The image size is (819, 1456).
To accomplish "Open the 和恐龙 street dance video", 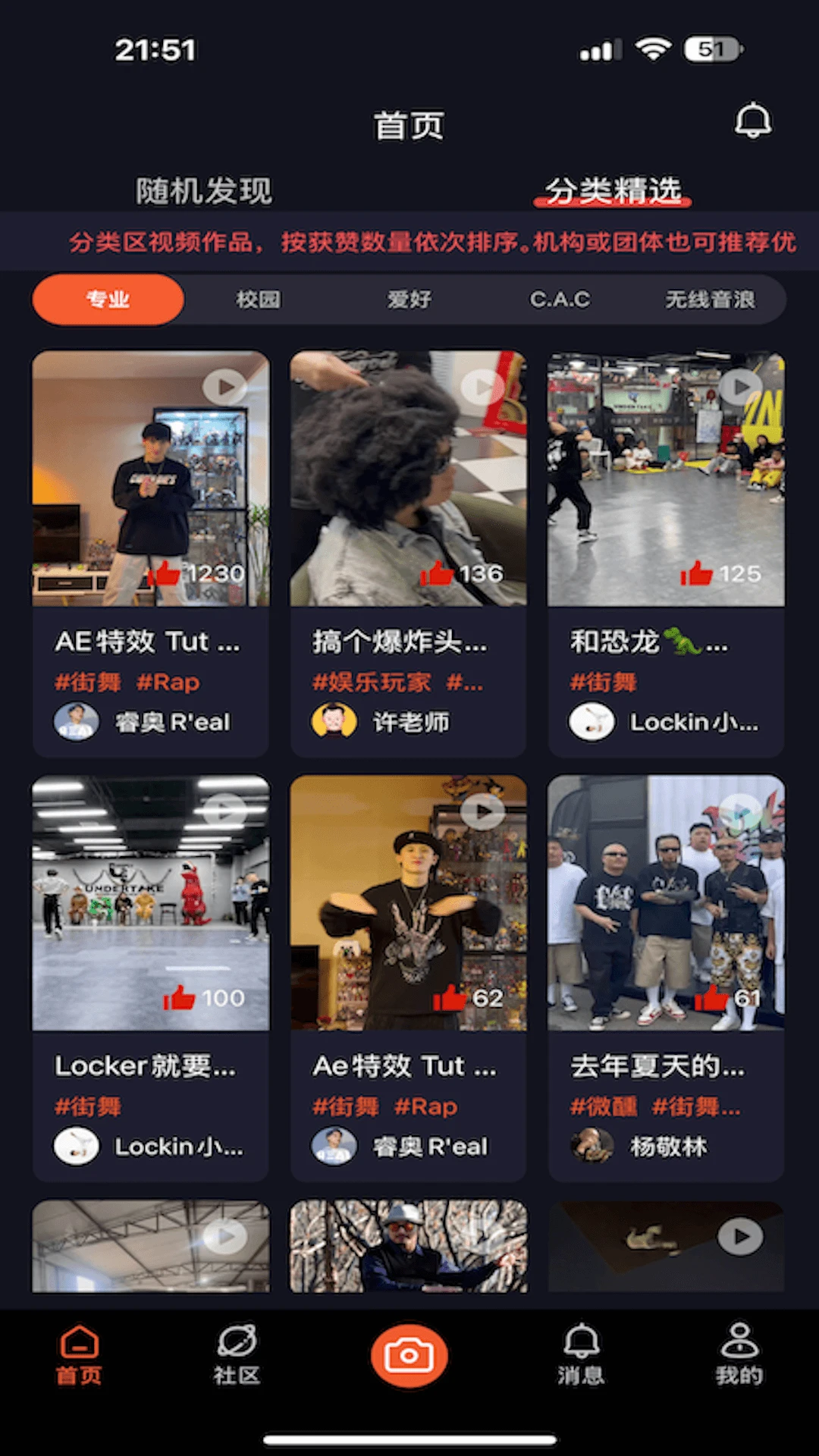I will click(666, 479).
